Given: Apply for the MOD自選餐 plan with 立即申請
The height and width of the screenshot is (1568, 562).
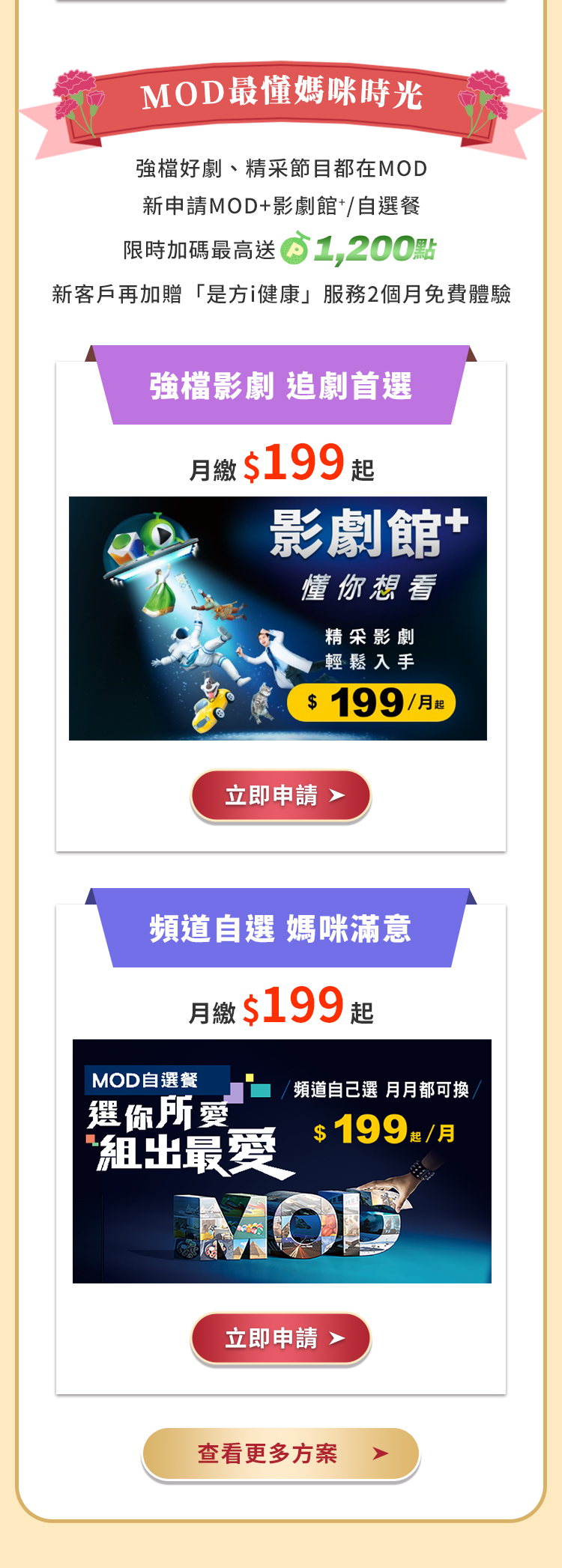Looking at the screenshot, I should pos(280,1338).
